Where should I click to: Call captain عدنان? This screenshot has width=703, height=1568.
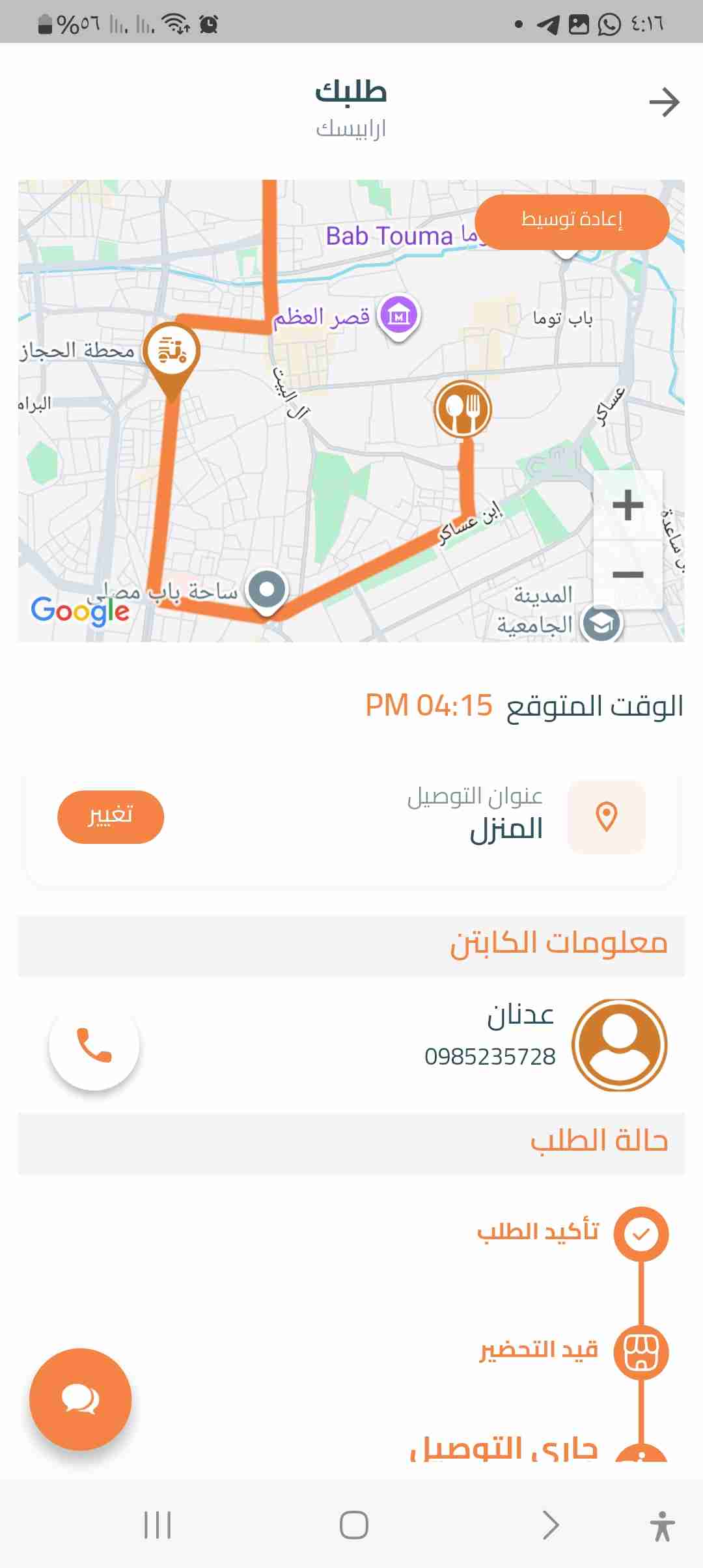(x=94, y=1044)
